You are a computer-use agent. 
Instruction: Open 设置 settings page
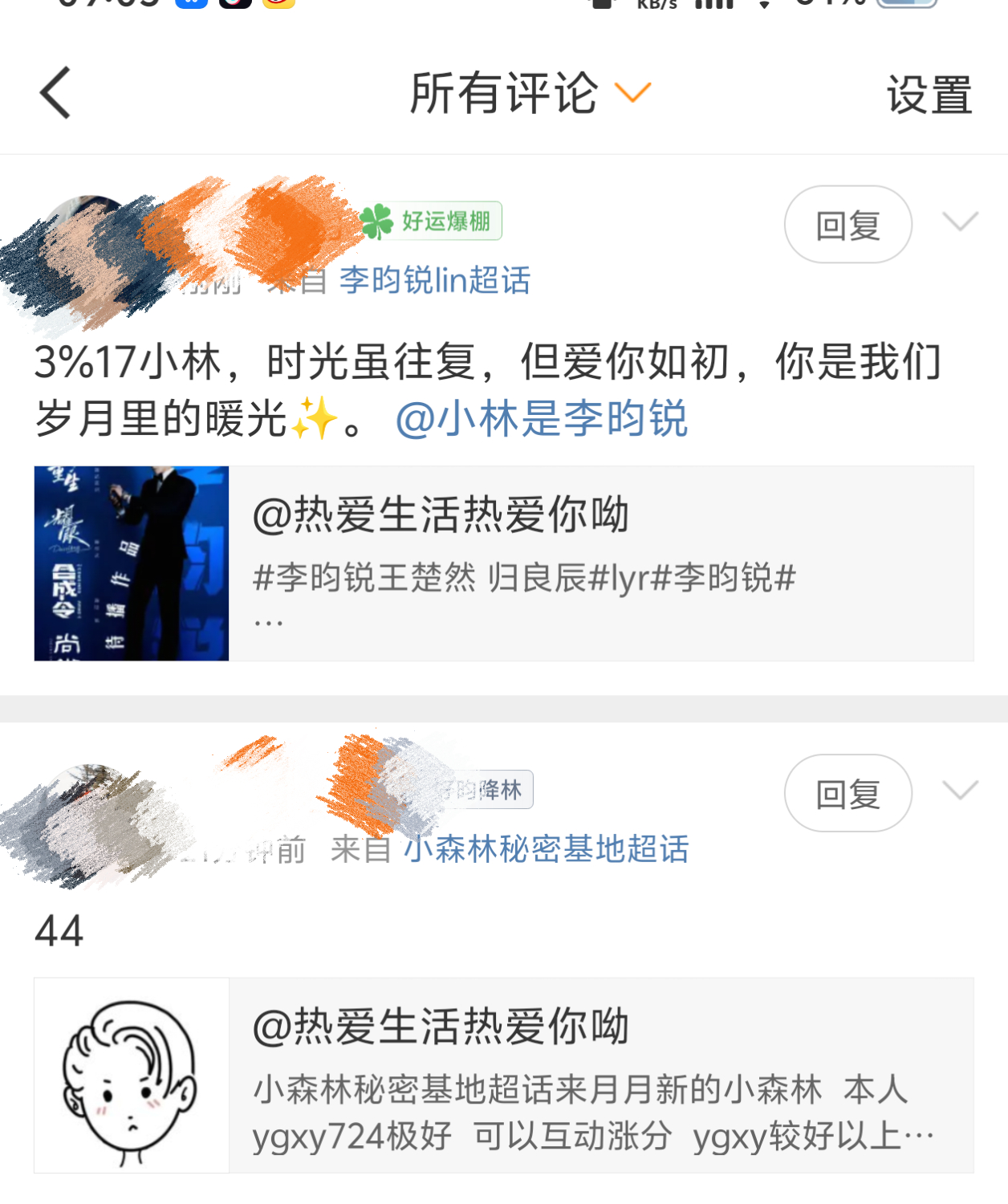click(927, 96)
